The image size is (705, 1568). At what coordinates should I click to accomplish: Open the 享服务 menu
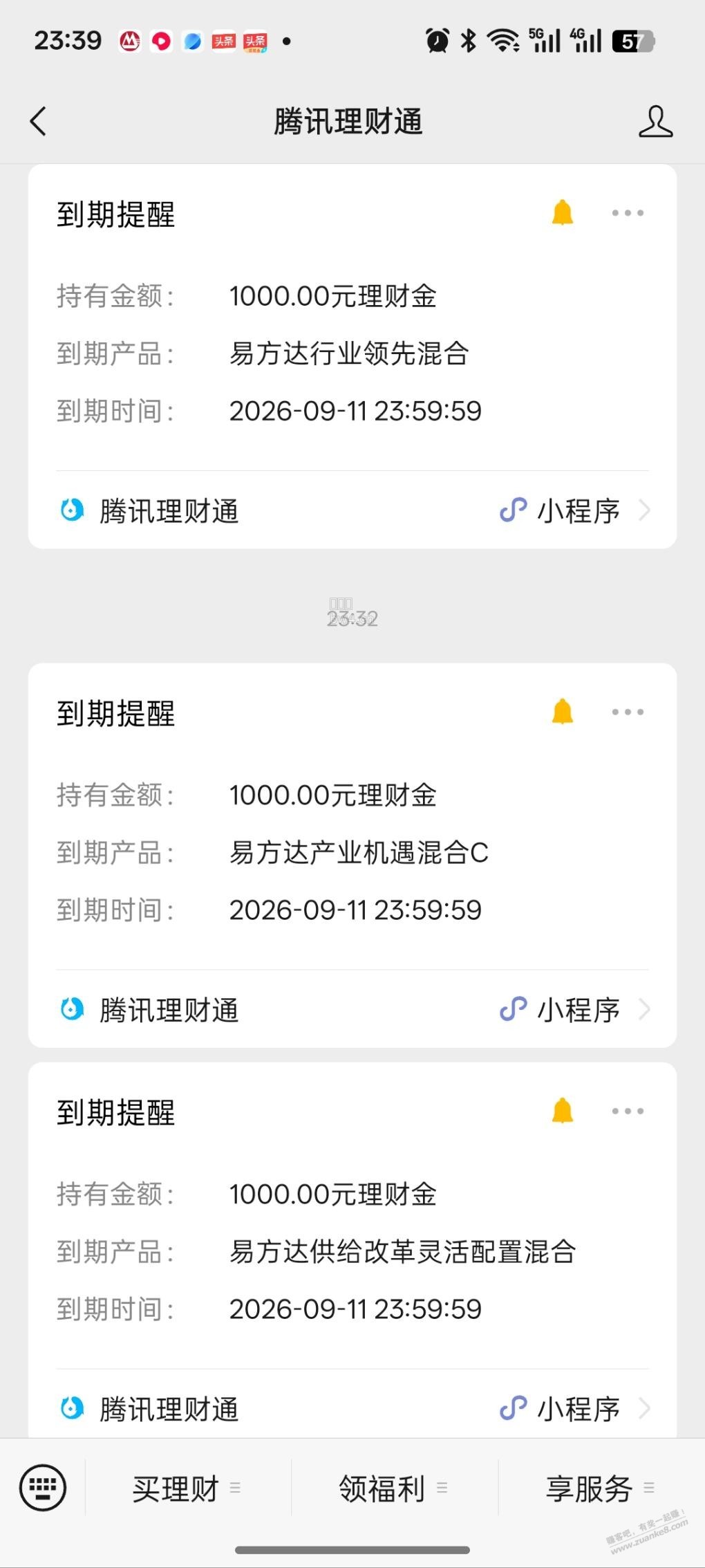pos(601,1488)
